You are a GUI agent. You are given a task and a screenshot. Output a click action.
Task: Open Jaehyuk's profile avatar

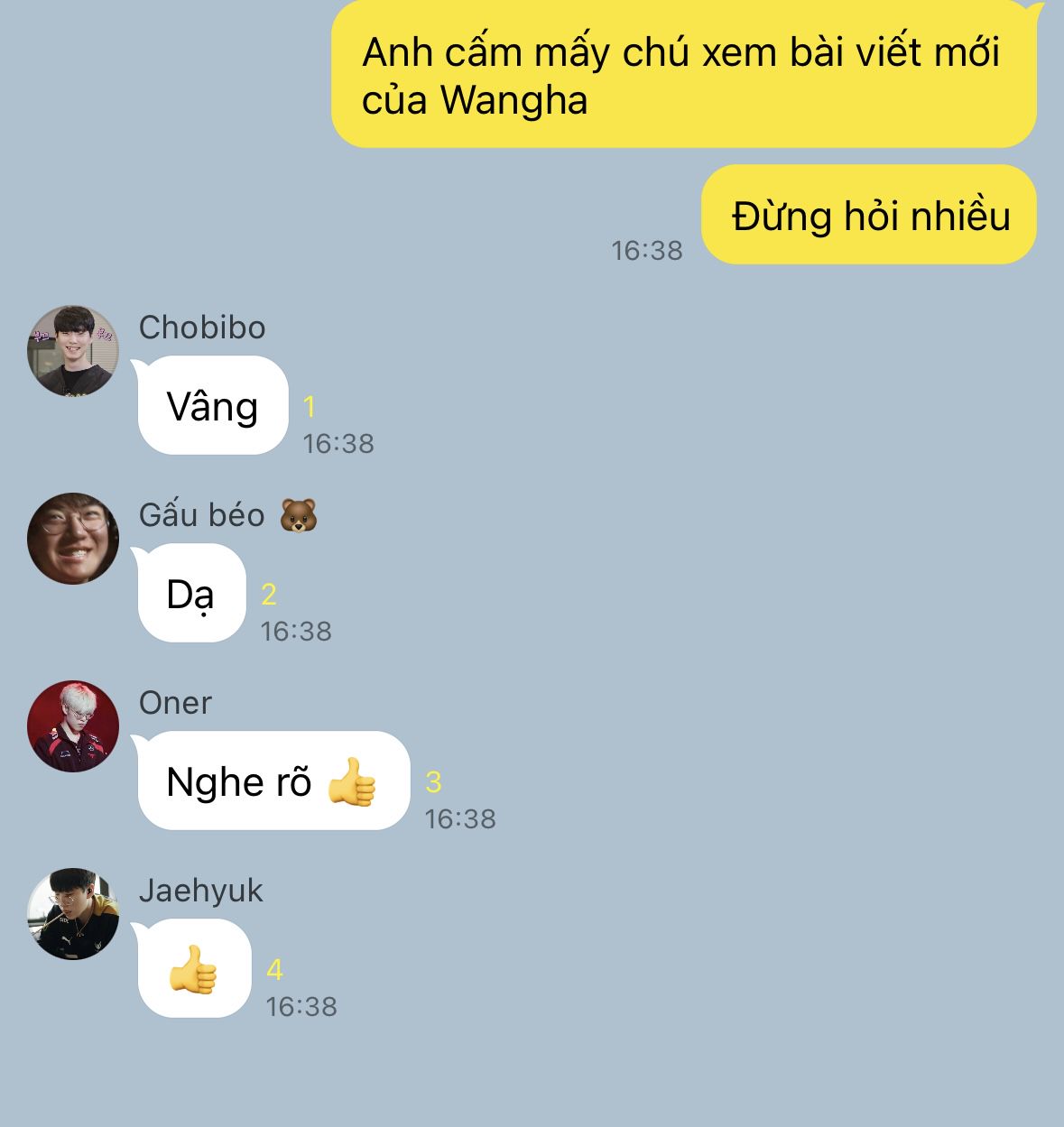pyautogui.click(x=73, y=914)
